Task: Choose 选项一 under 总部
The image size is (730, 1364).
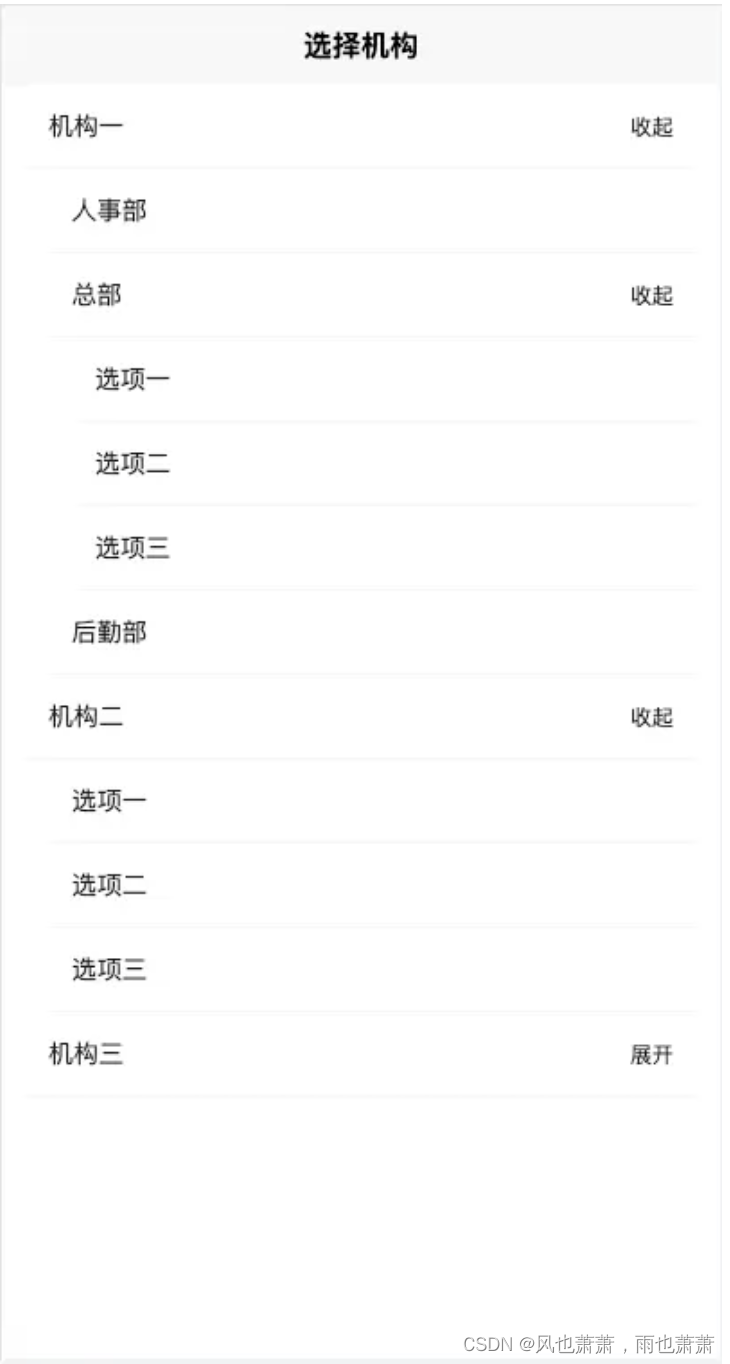Action: click(132, 380)
